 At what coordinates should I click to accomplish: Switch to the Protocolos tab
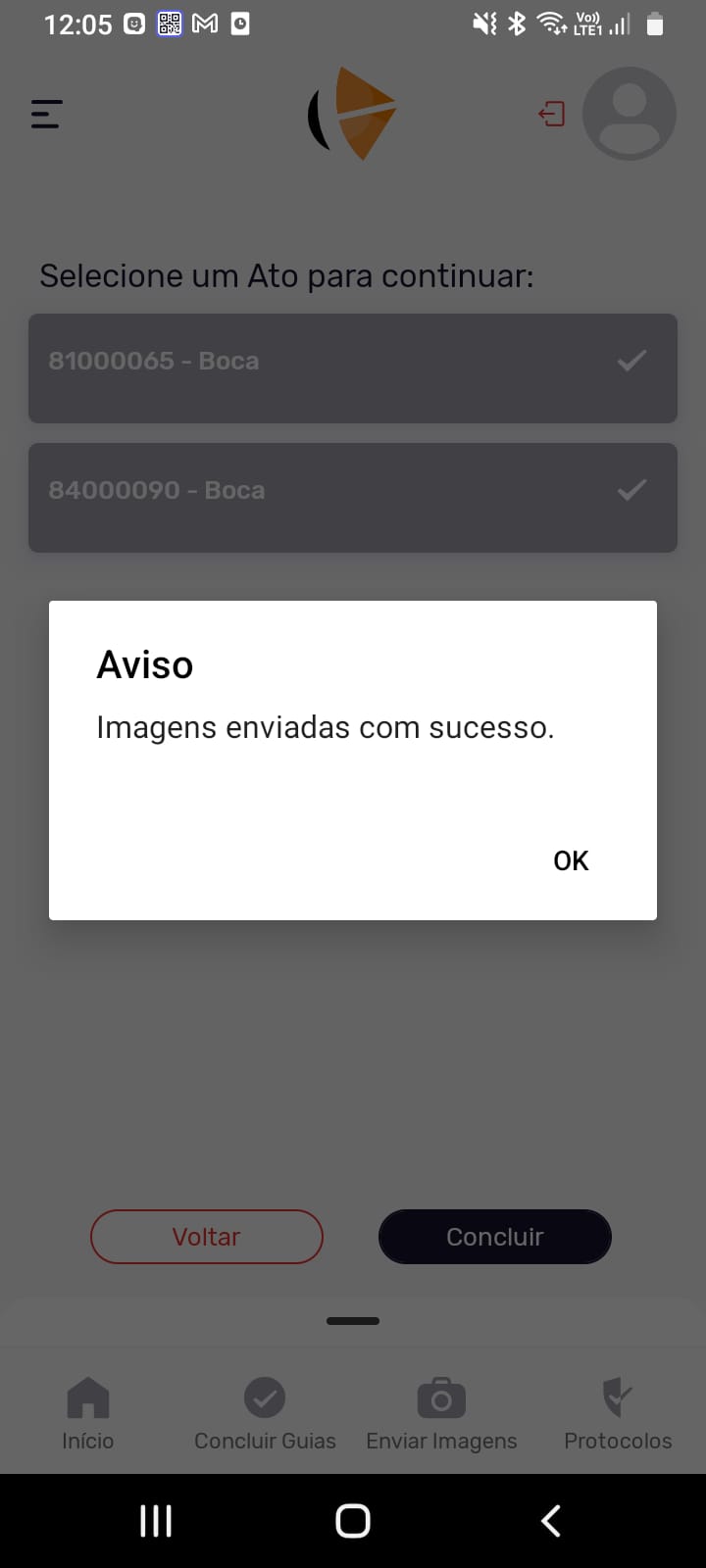[618, 1414]
